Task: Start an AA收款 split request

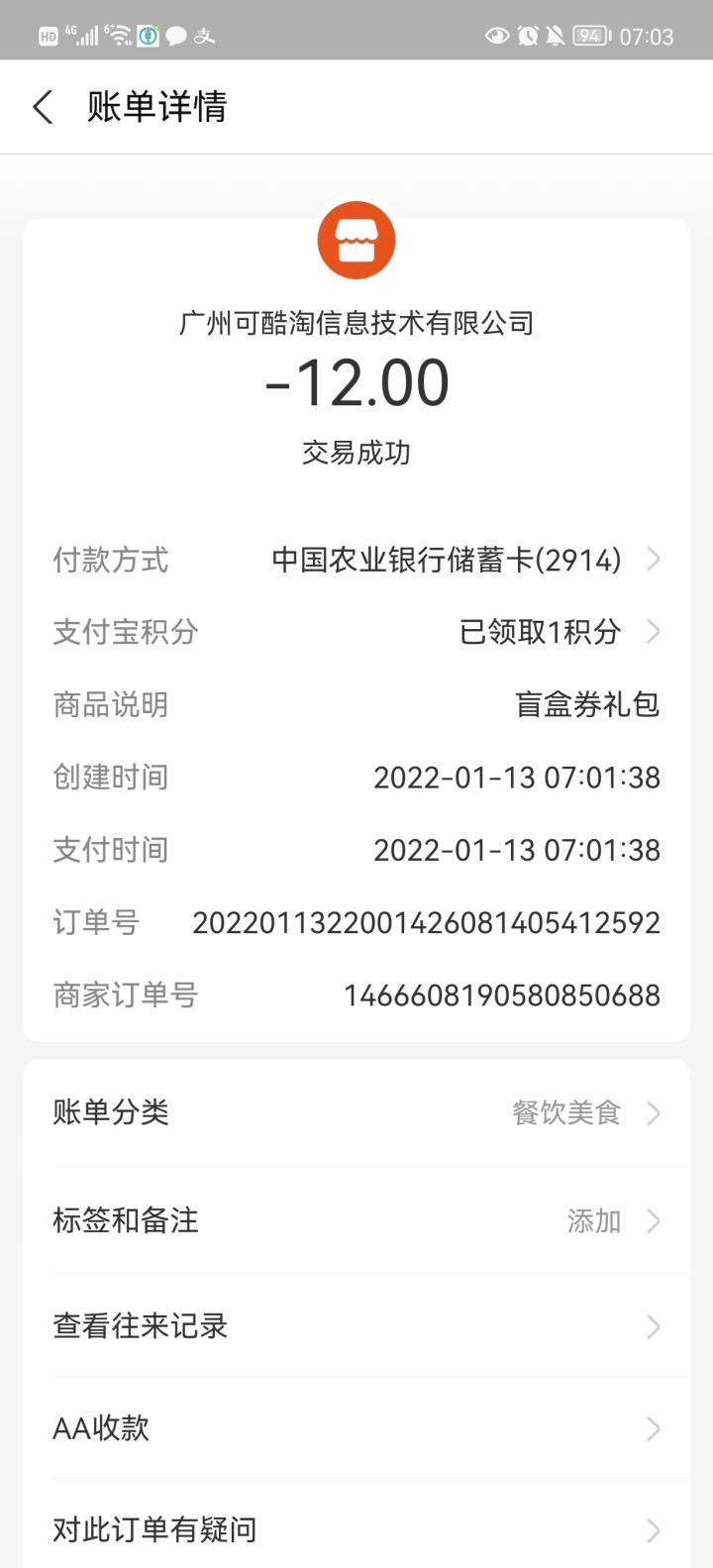Action: pos(356,1427)
